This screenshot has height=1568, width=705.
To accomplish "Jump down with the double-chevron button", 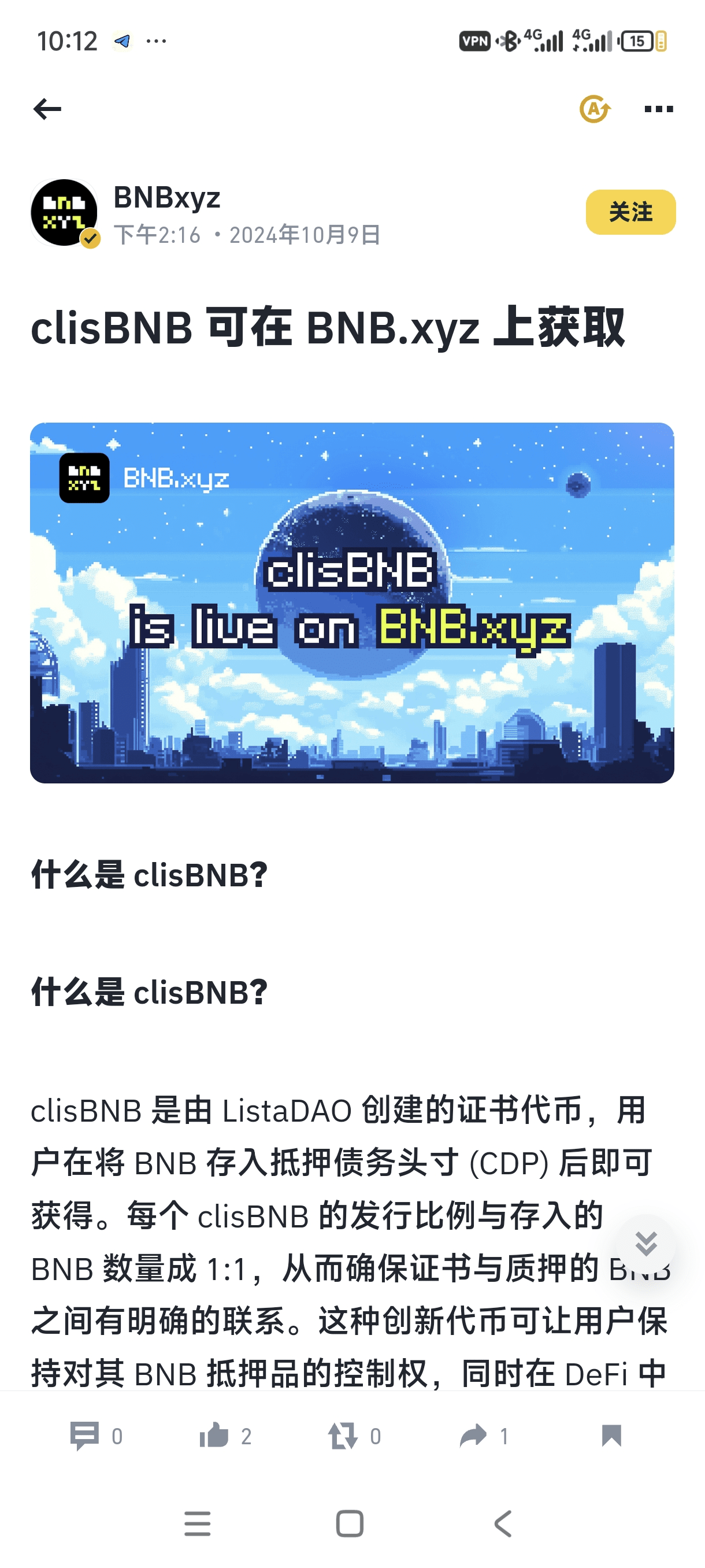I will tap(645, 1243).
